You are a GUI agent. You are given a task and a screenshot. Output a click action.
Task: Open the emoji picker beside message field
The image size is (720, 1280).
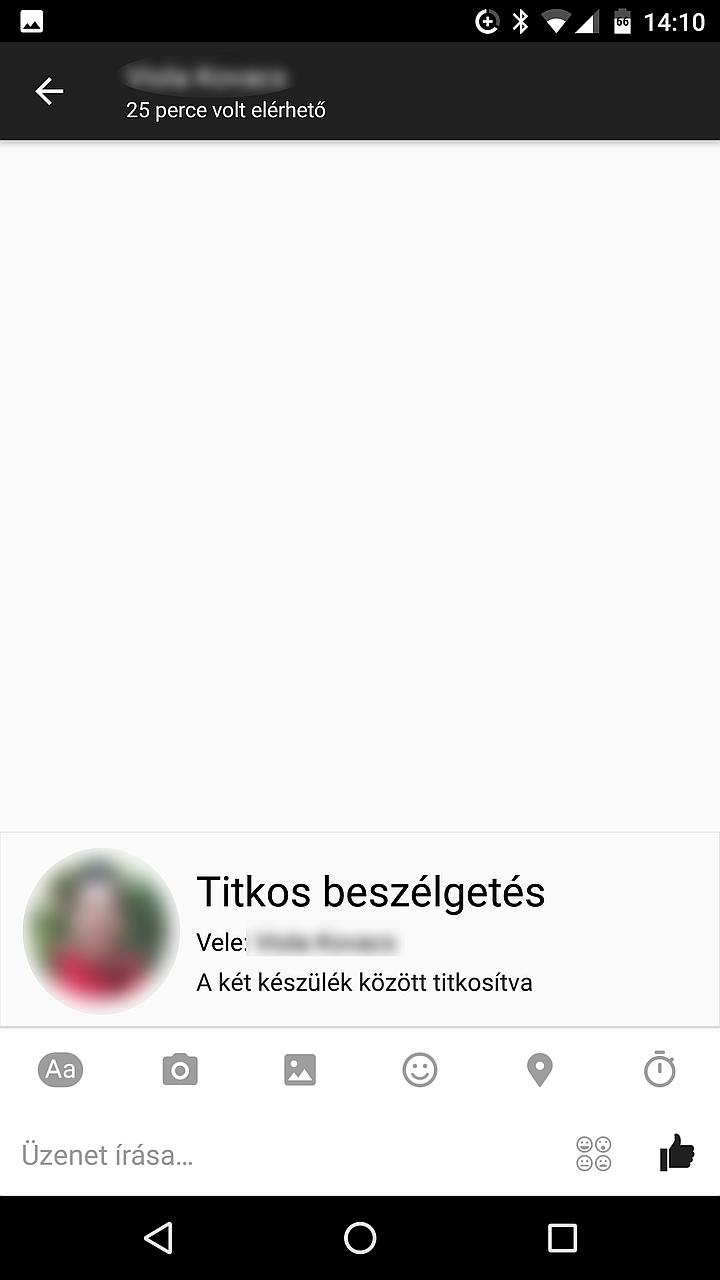594,1154
